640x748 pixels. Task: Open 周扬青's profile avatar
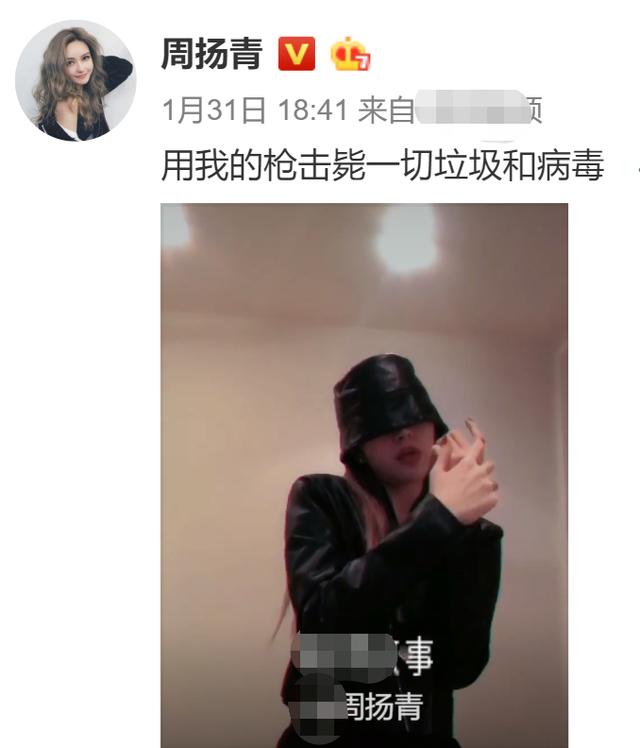(75, 81)
